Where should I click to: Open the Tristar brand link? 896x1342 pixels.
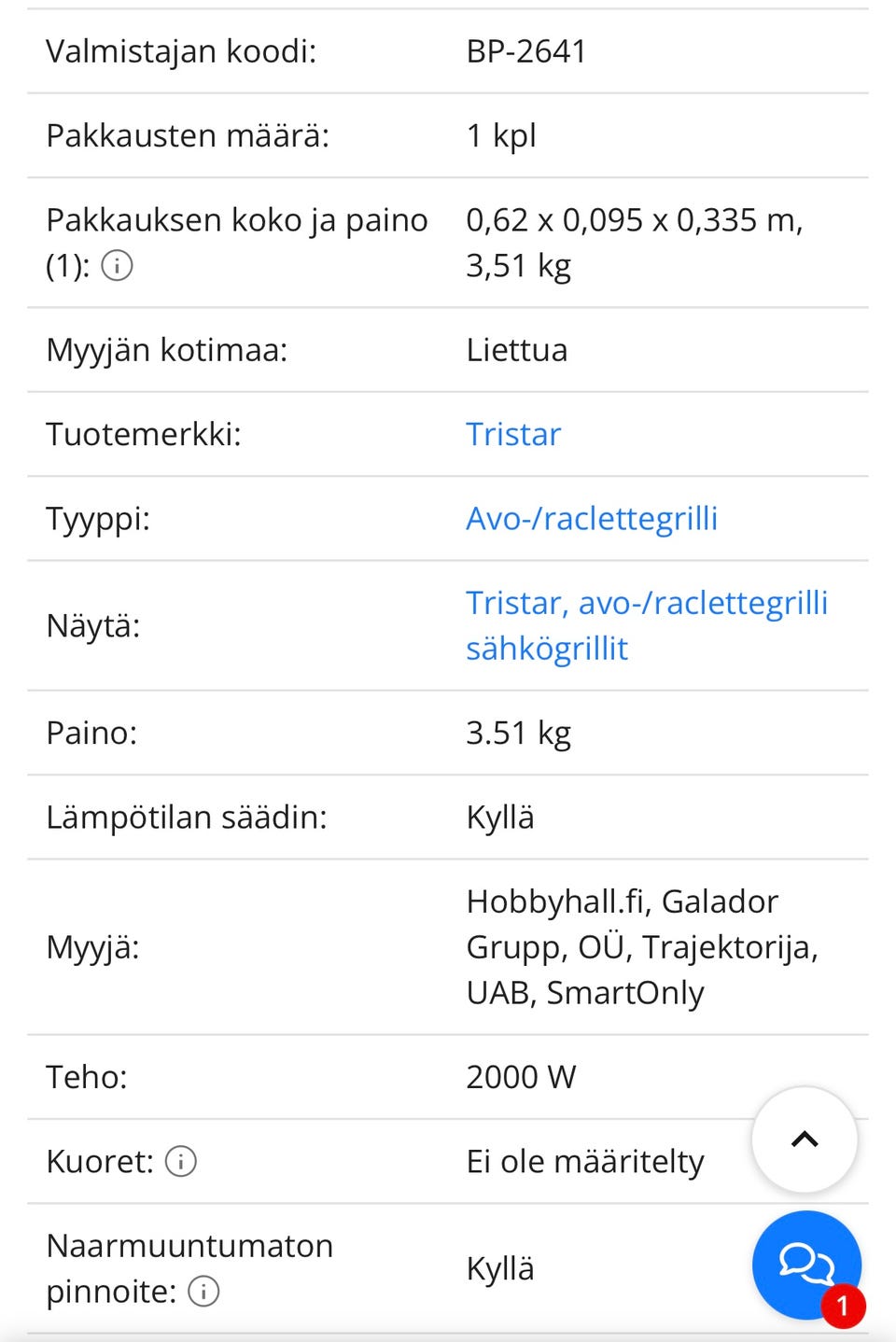tap(513, 434)
